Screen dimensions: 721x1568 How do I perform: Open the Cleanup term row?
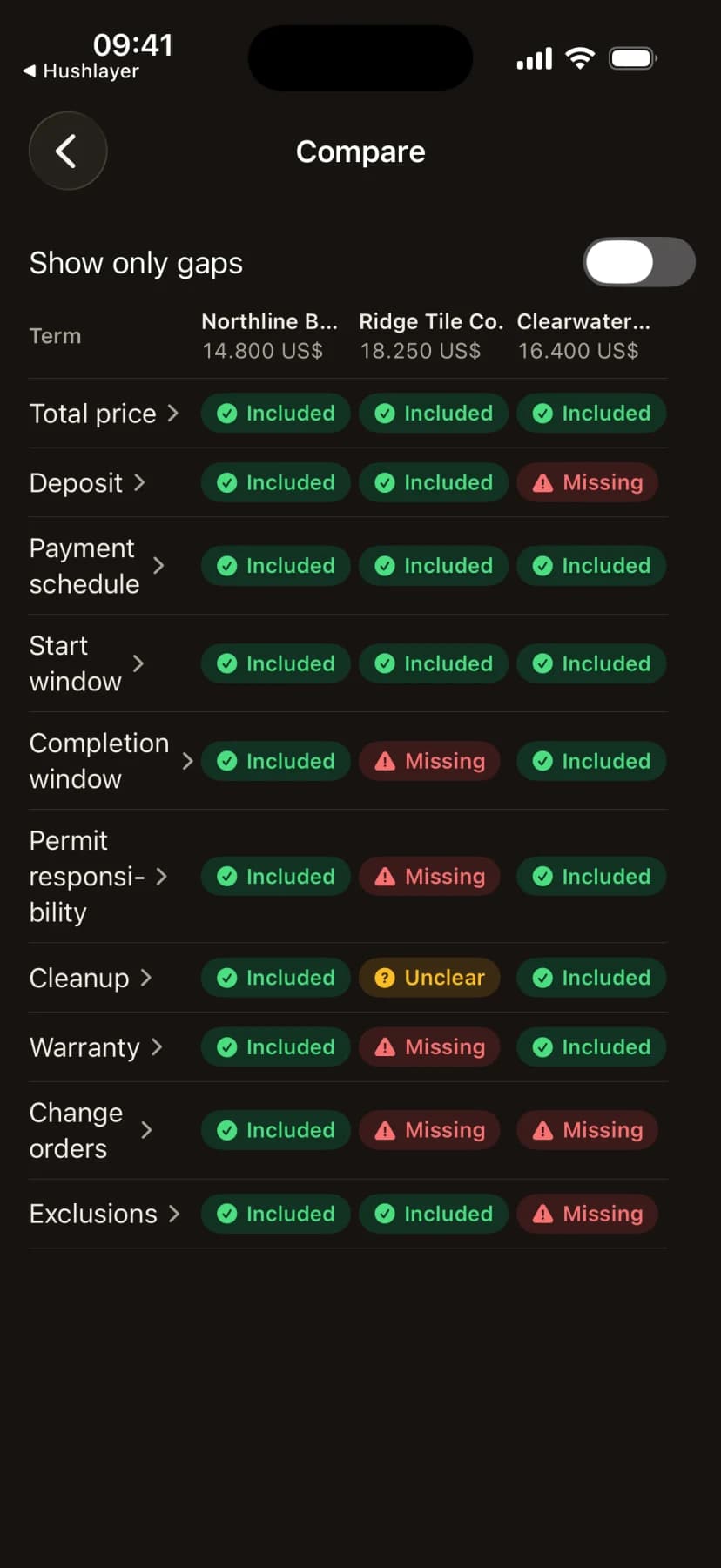click(x=91, y=978)
